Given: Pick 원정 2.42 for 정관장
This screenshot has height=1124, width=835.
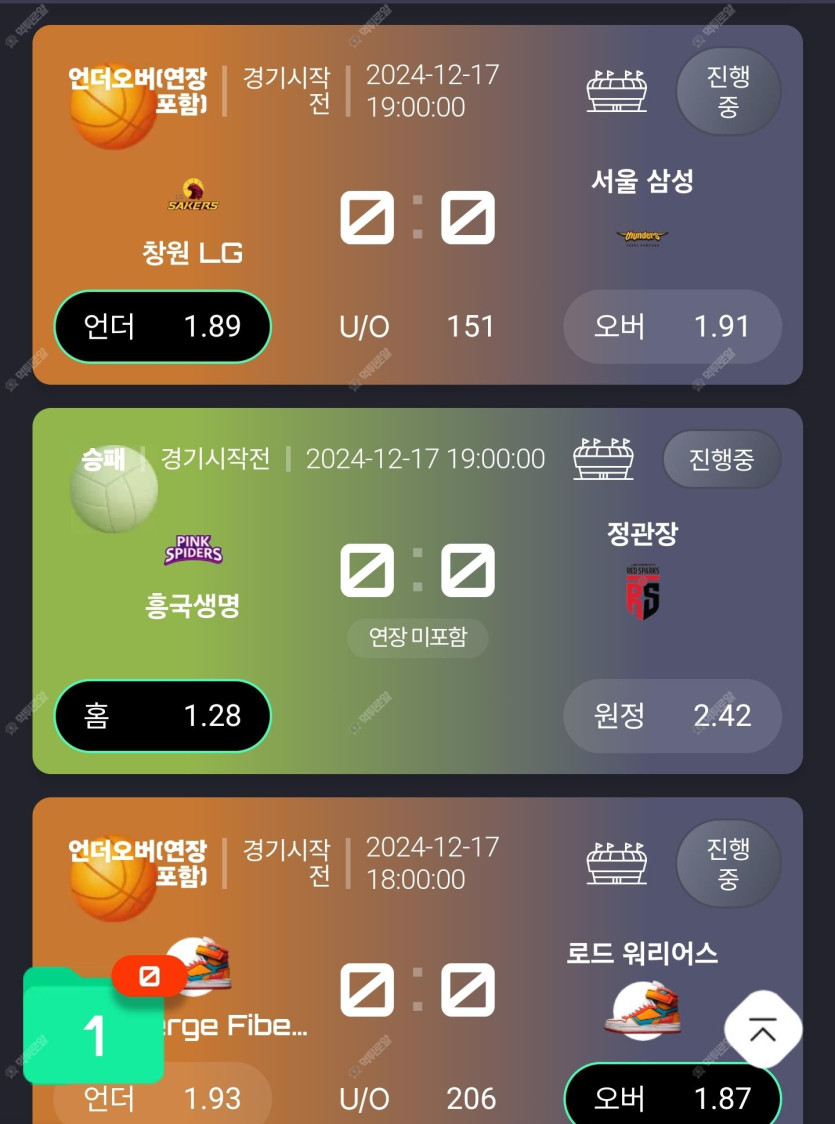Looking at the screenshot, I should 672,715.
